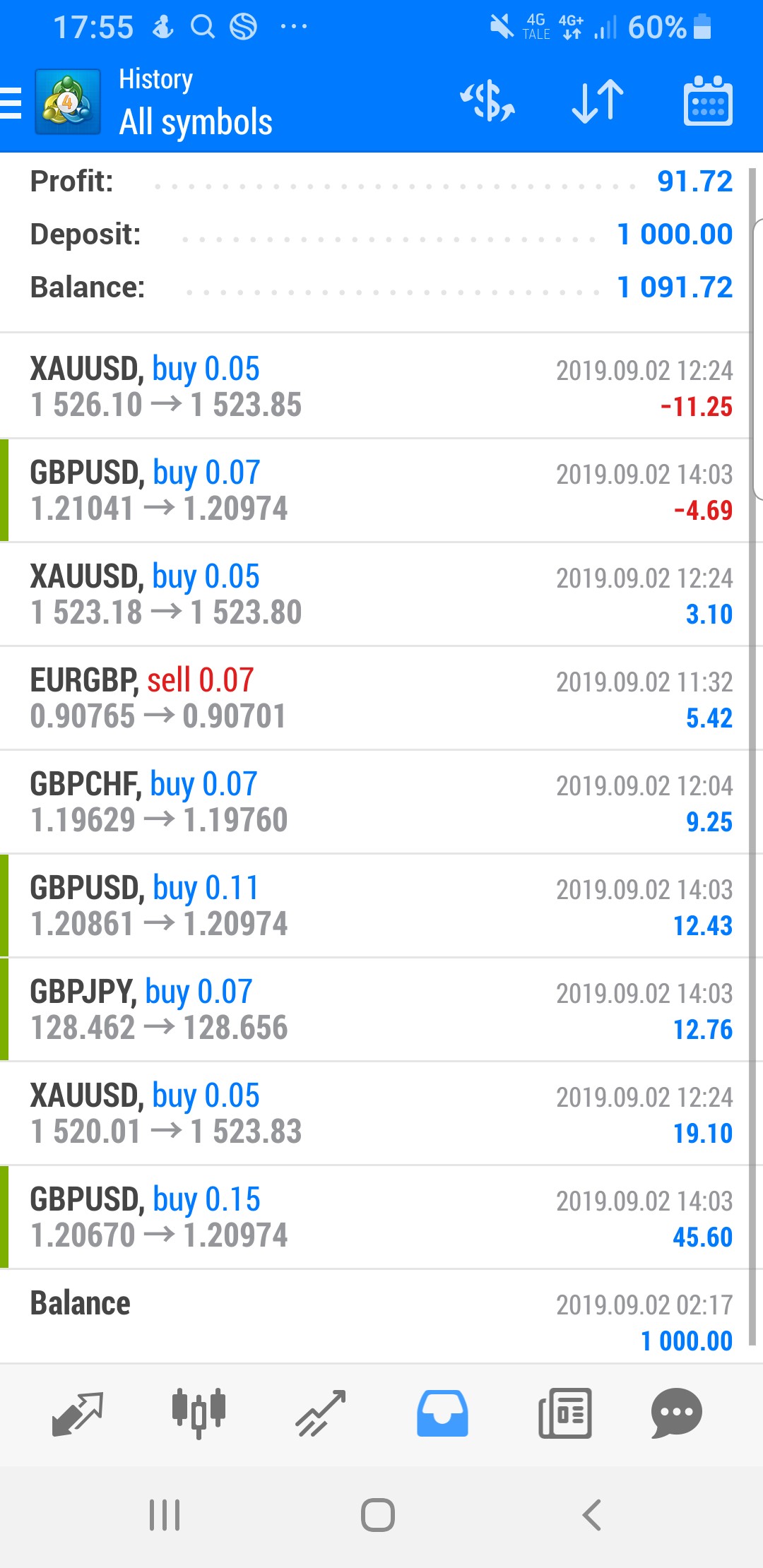
Task: Open the GBPUSD buy 0.15 trade
Action: (x=381, y=1217)
